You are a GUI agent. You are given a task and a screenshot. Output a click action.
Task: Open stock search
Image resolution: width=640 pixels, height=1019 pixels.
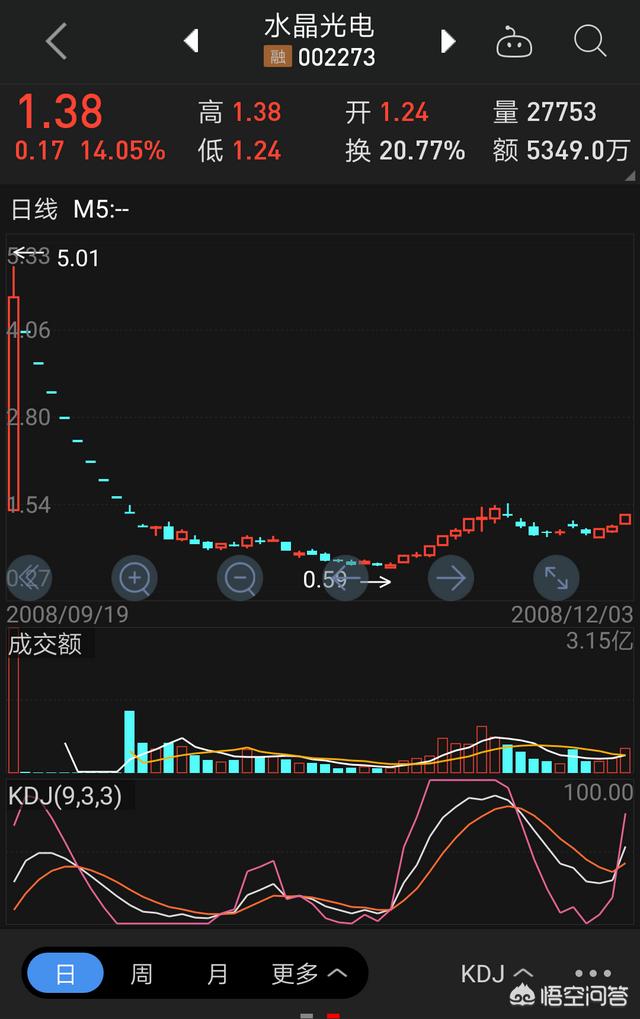(590, 41)
